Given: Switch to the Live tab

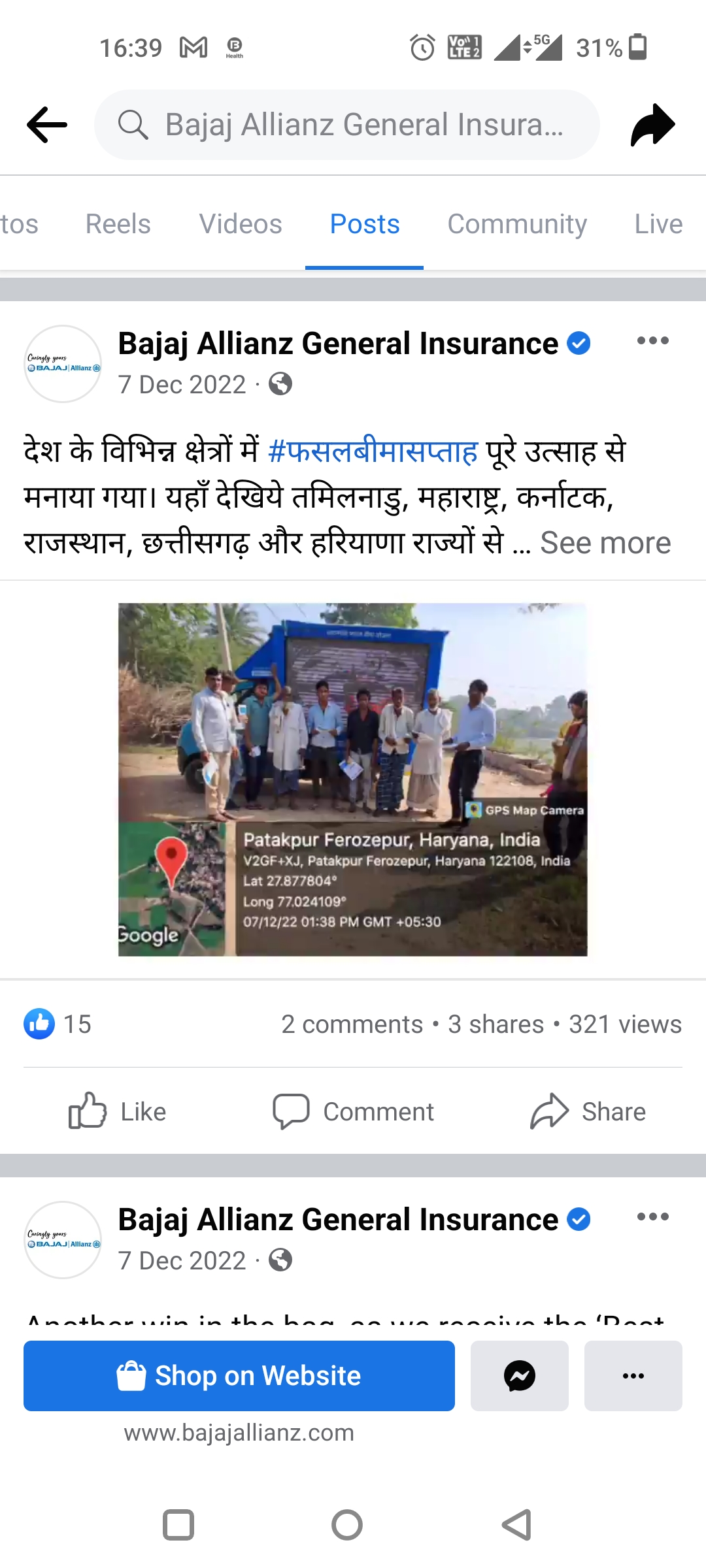Looking at the screenshot, I should 658,224.
